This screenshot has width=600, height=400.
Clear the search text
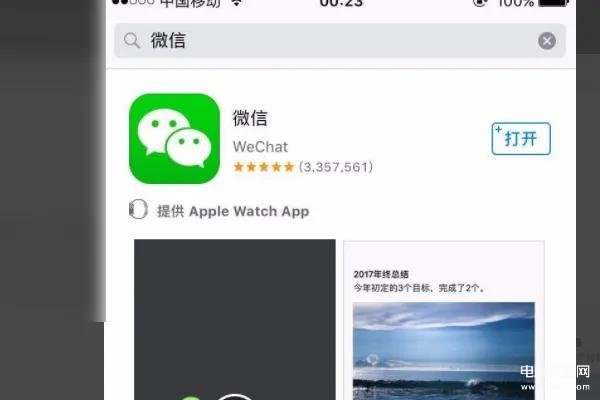[x=547, y=41]
